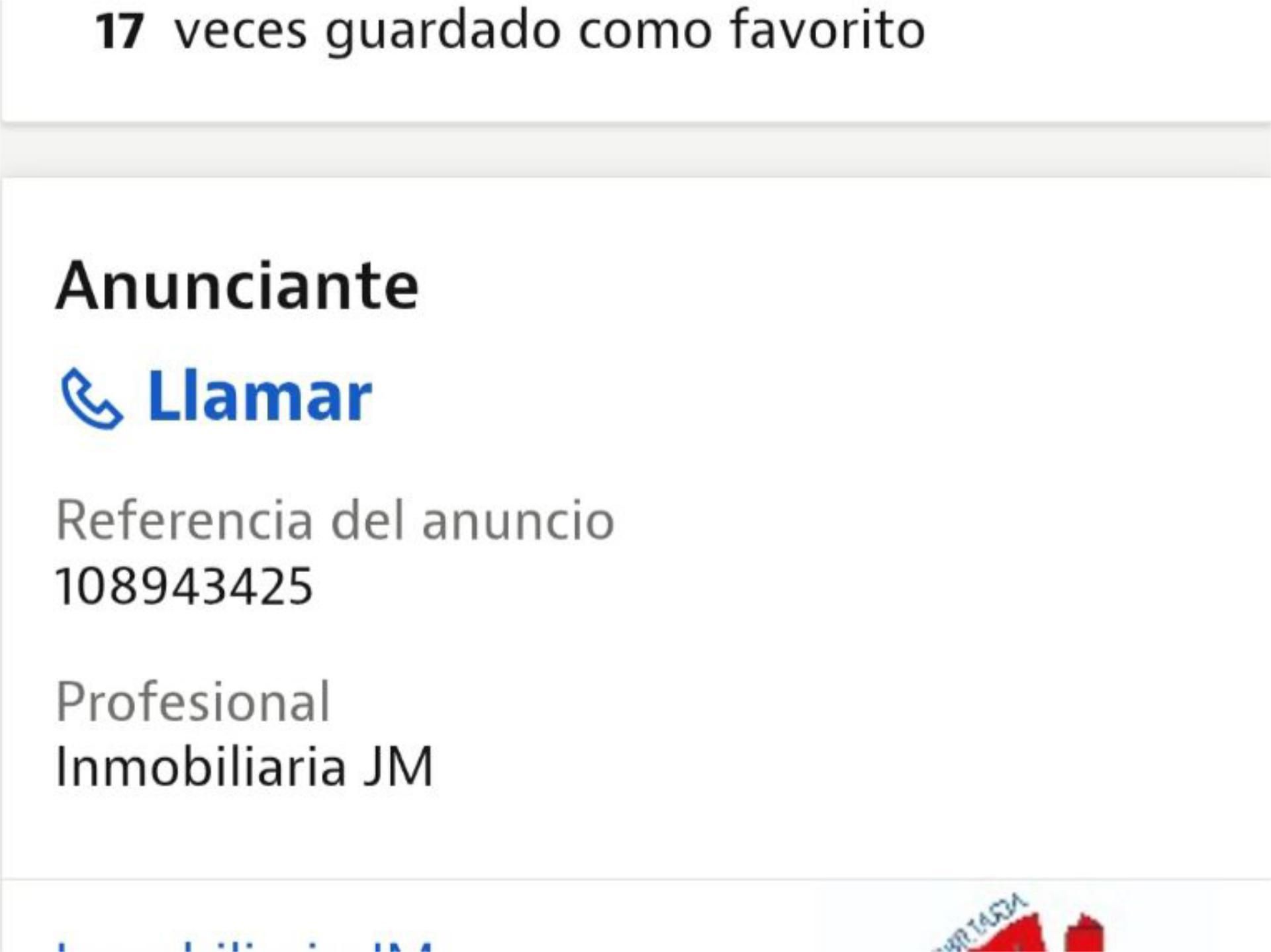Open the Inmobiliaria JM agency link
Image resolution: width=1271 pixels, height=952 pixels.
coord(245,945)
